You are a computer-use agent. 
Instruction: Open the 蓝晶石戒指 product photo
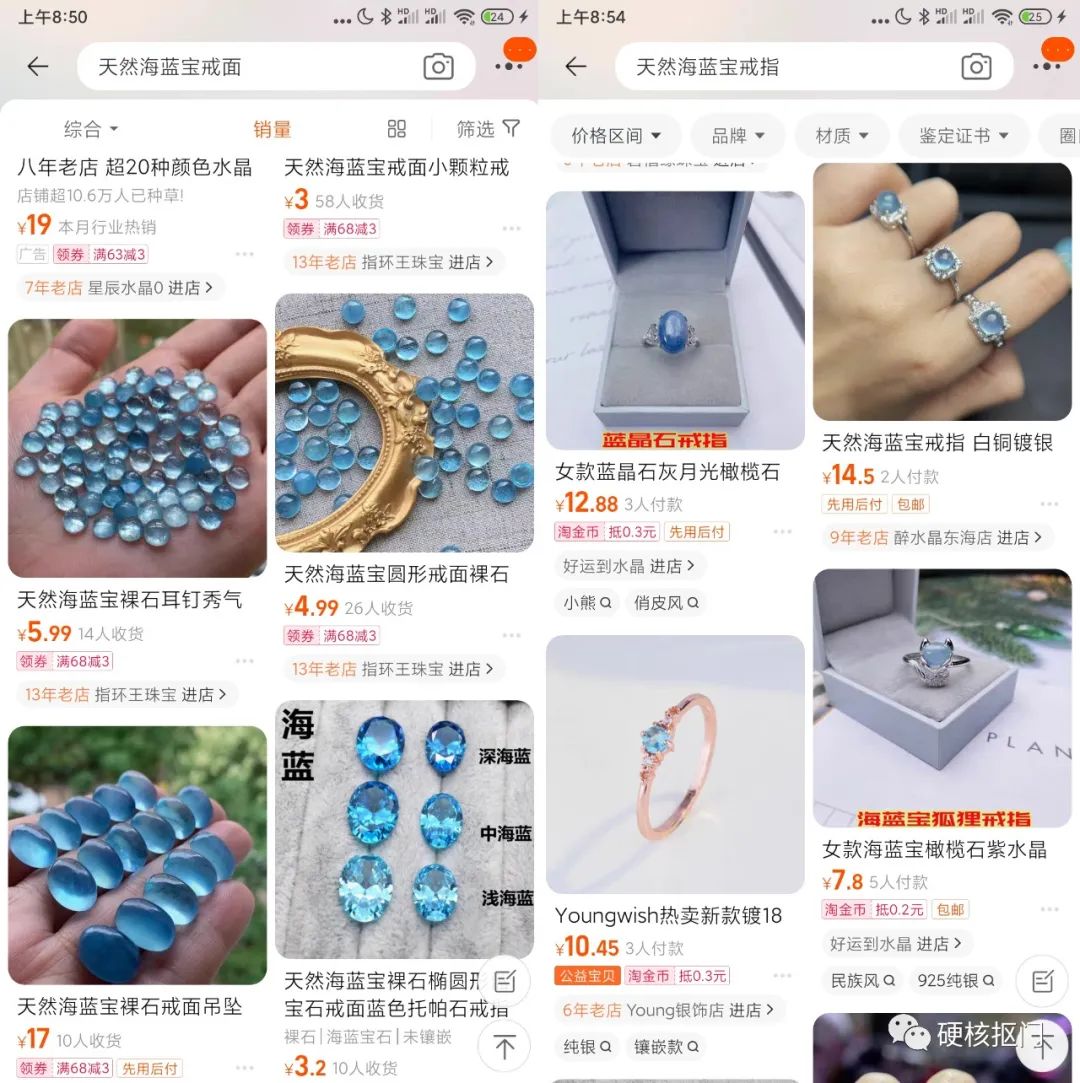coord(675,318)
